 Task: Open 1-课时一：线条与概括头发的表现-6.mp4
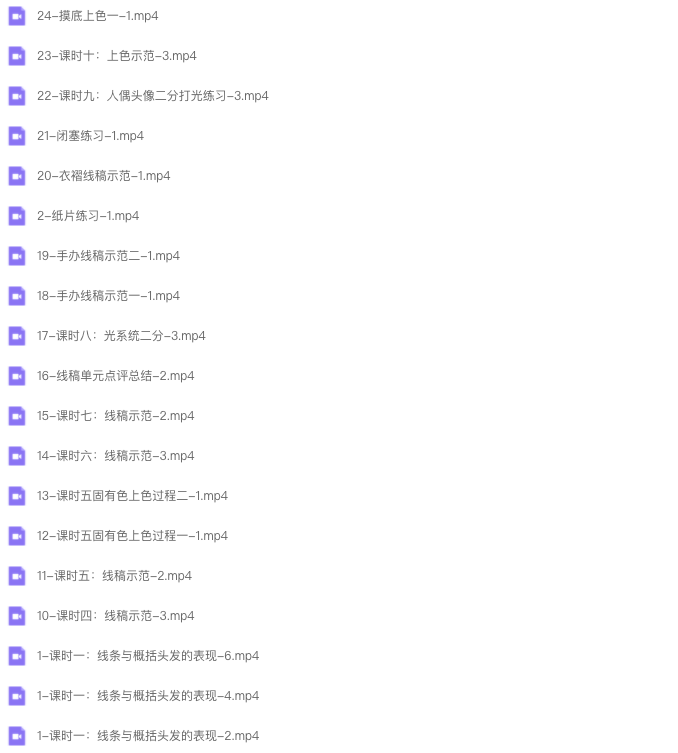point(148,656)
